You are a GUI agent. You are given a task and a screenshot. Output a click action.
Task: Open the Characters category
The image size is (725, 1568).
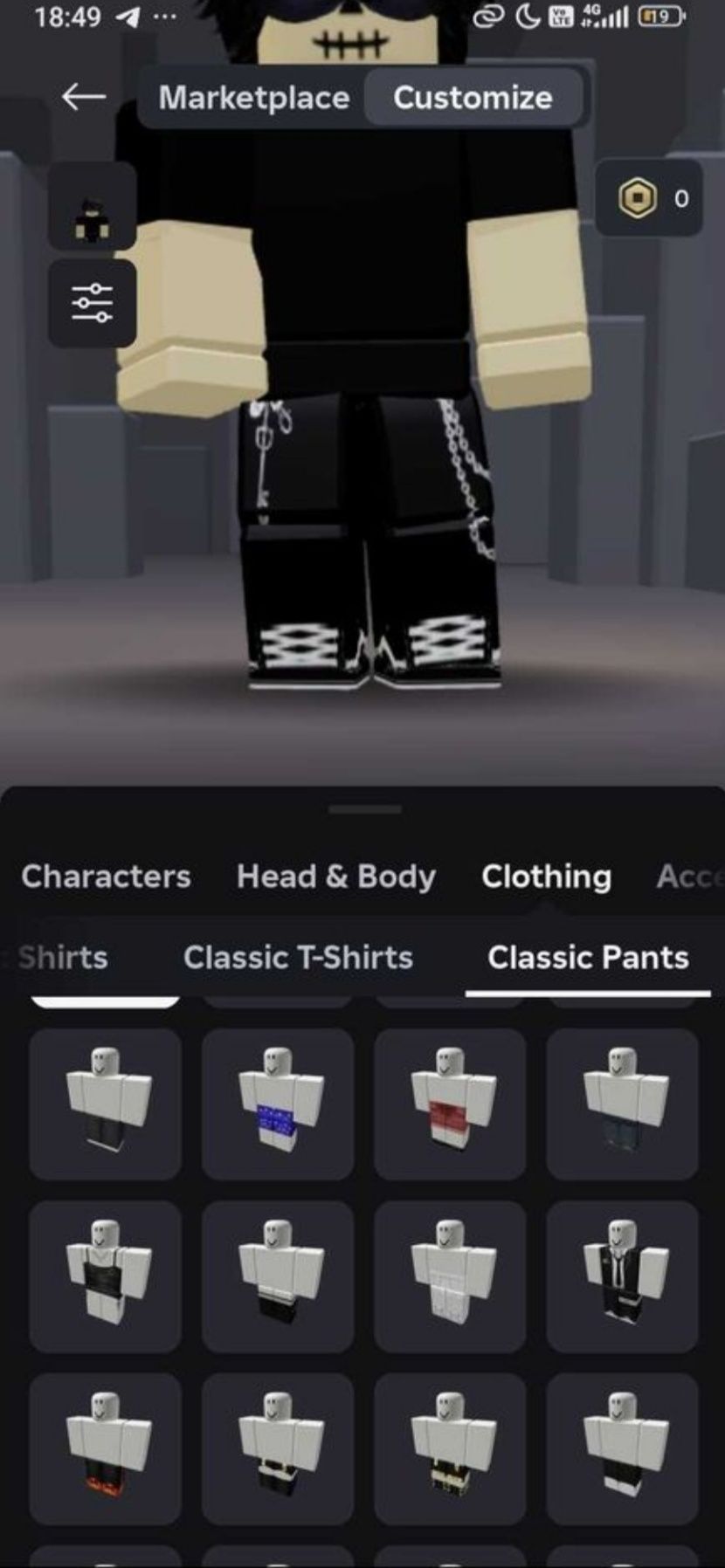pos(106,877)
